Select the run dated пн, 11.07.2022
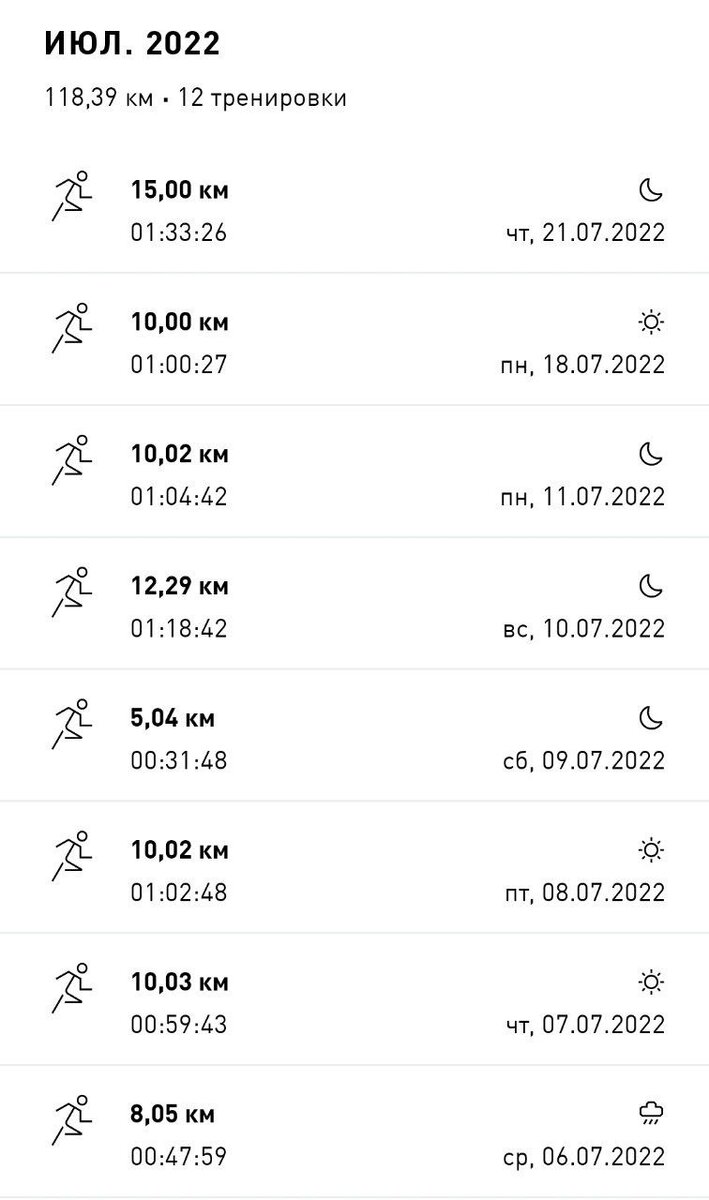The width and height of the screenshot is (709, 1200). (x=354, y=474)
